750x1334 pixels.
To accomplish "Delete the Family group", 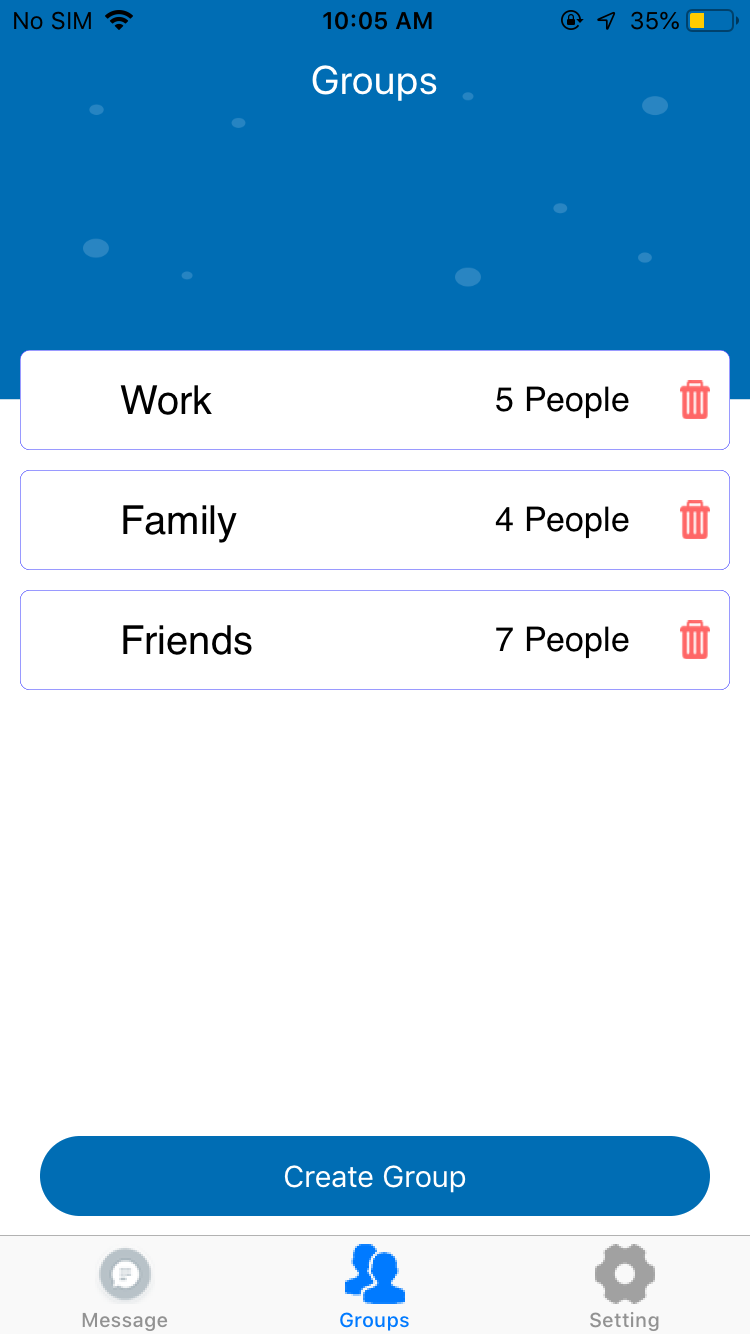I will [694, 520].
